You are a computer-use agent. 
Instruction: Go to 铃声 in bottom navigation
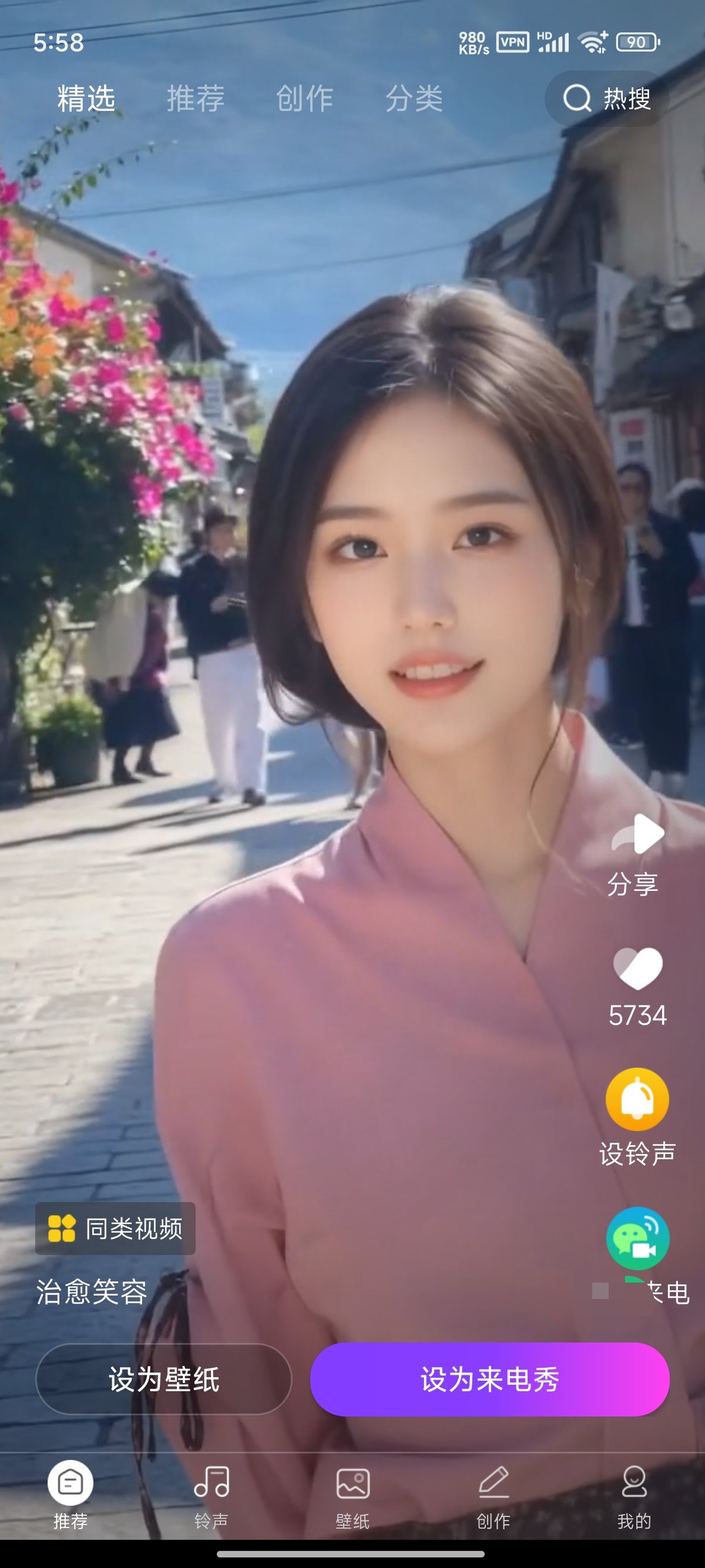(211, 1496)
